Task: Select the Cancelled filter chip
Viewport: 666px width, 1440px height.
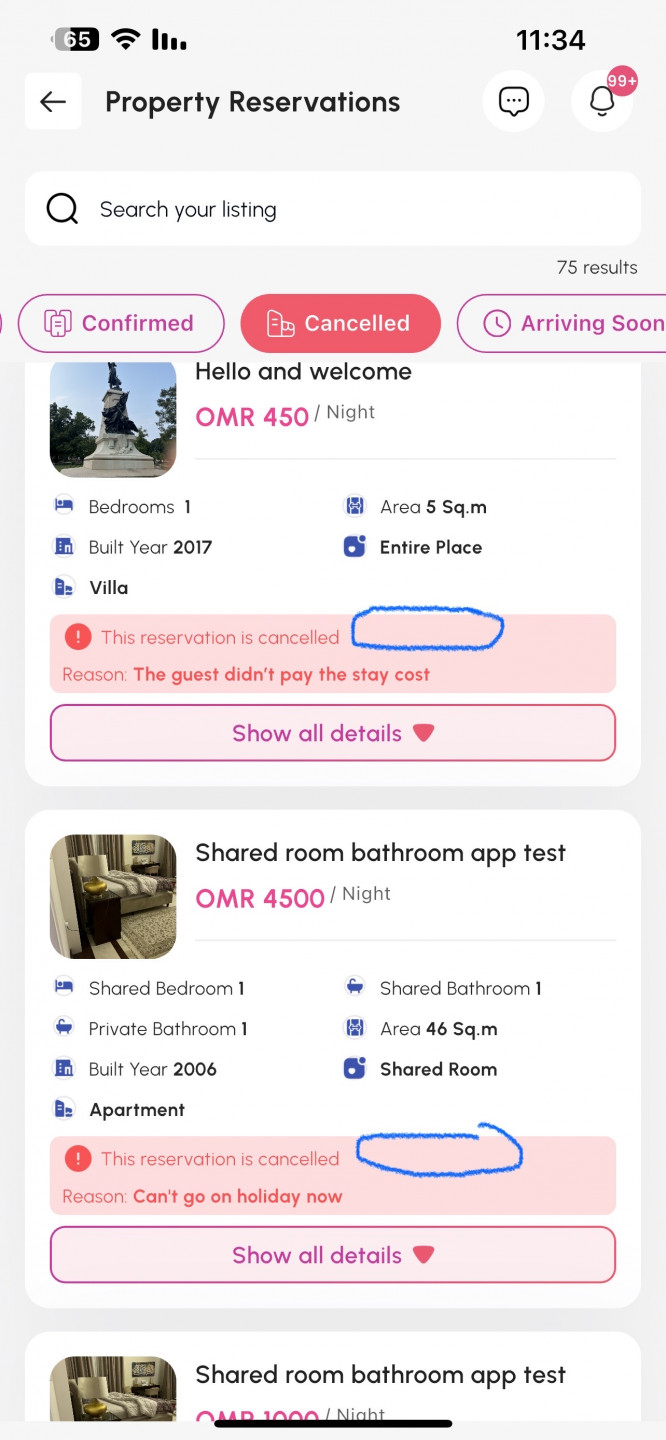Action: click(340, 323)
